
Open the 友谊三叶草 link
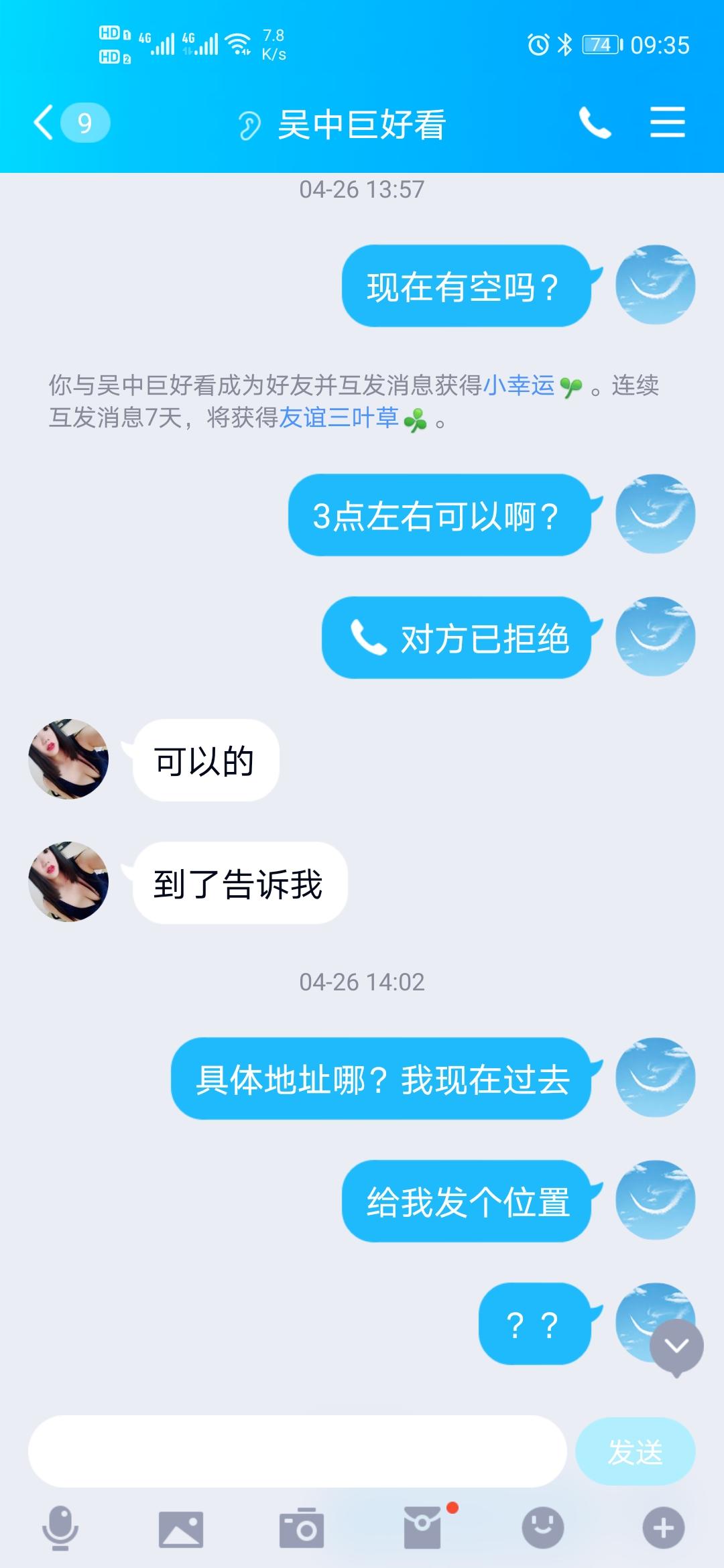[x=339, y=421]
